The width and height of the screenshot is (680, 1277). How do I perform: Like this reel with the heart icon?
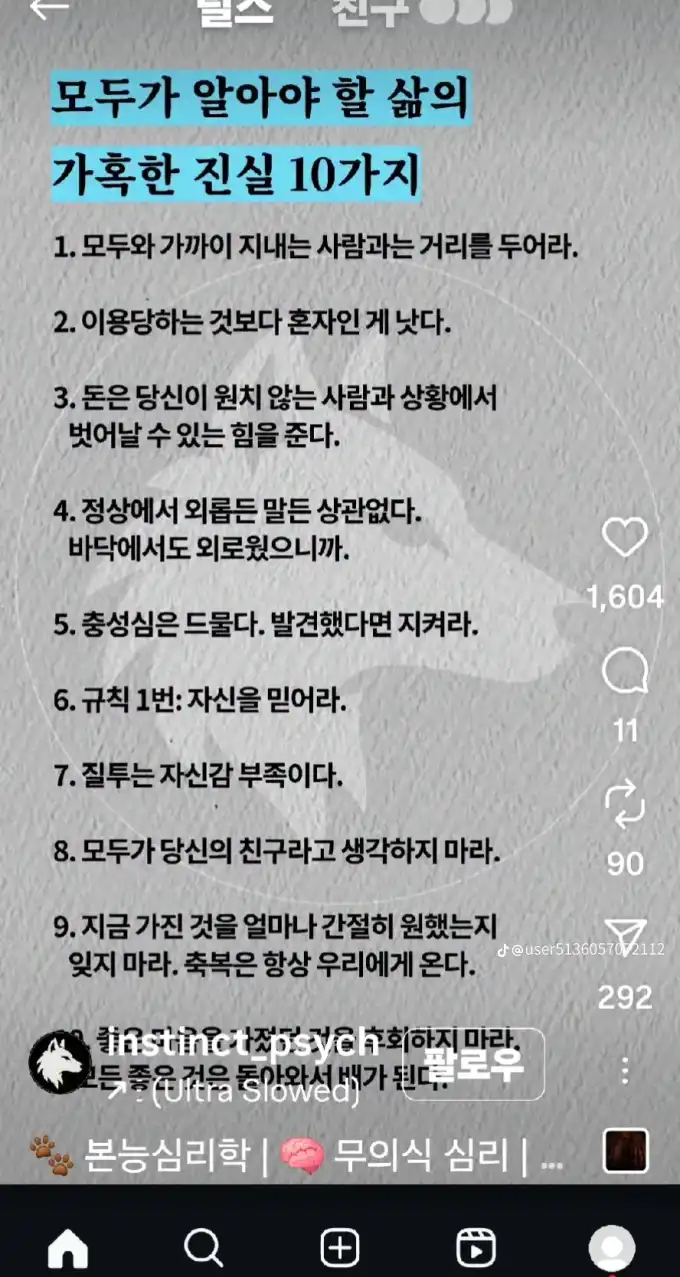point(625,539)
